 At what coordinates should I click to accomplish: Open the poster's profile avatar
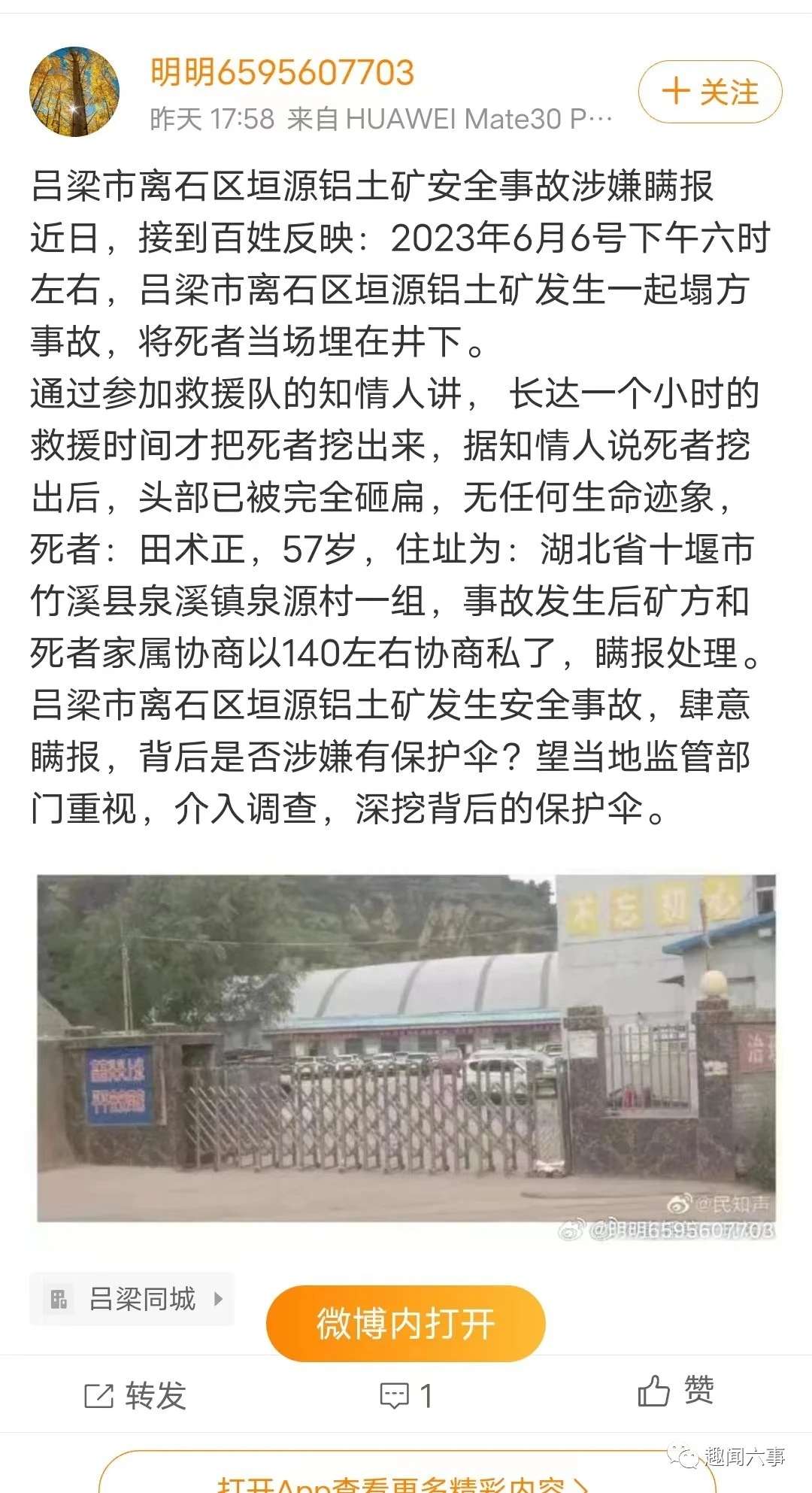(x=74, y=93)
